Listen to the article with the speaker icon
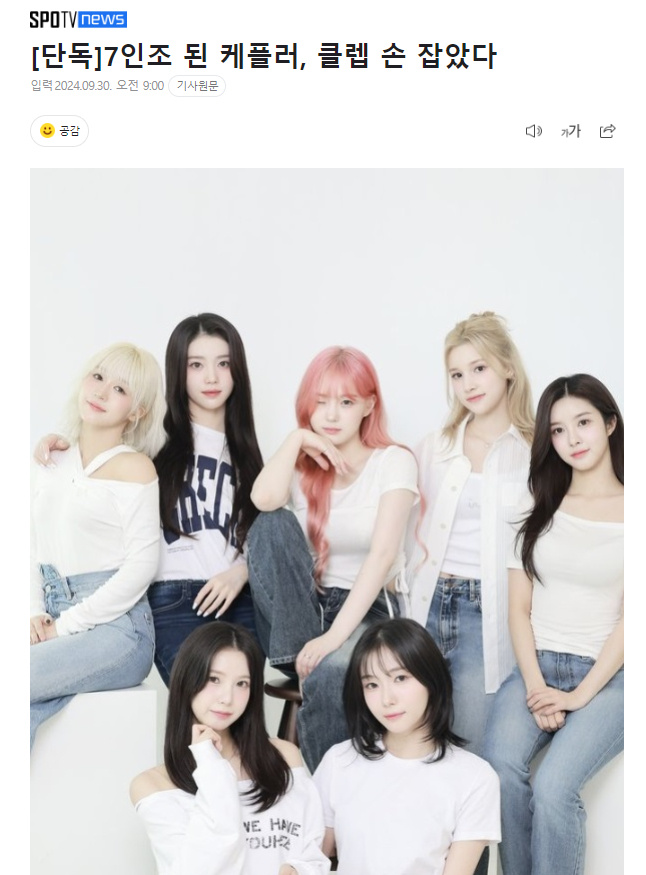Image resolution: width=646 pixels, height=875 pixels. 533,131
